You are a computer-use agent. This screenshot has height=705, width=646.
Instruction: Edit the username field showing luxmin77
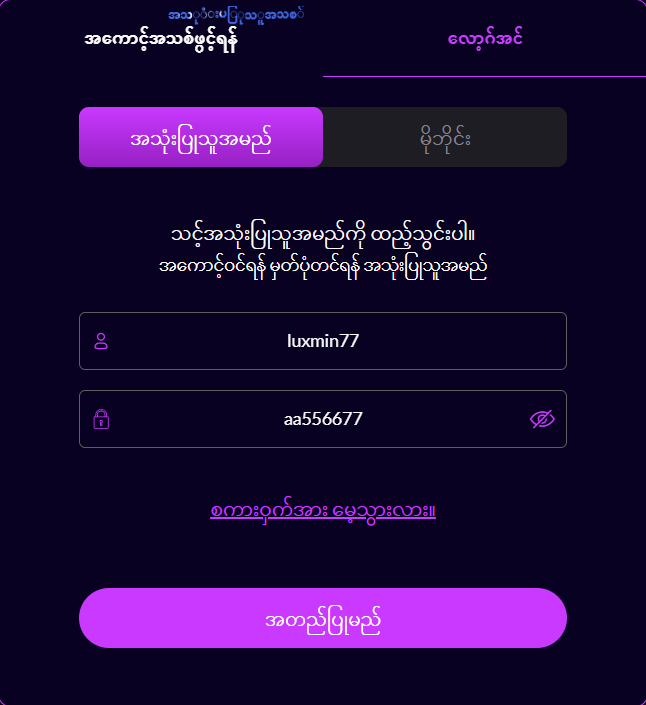click(322, 341)
